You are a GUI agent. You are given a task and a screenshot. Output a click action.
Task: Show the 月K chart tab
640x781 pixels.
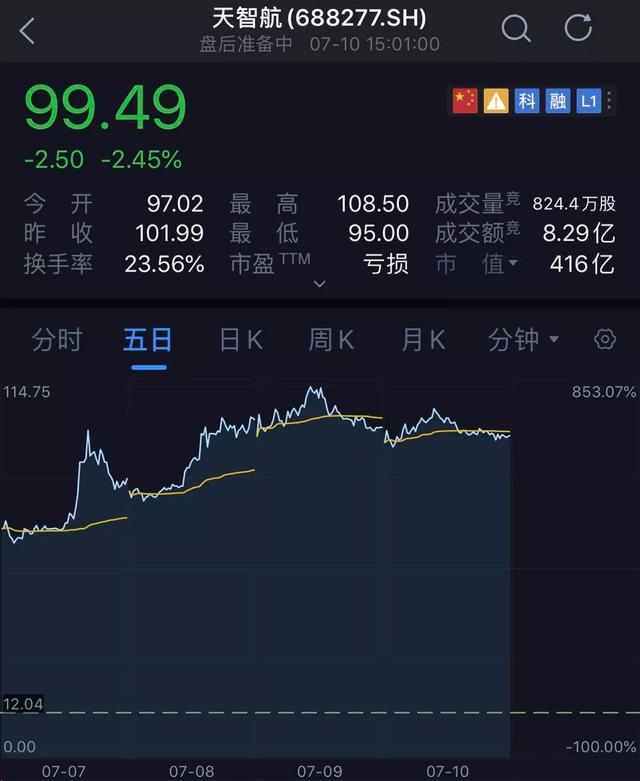(x=423, y=340)
